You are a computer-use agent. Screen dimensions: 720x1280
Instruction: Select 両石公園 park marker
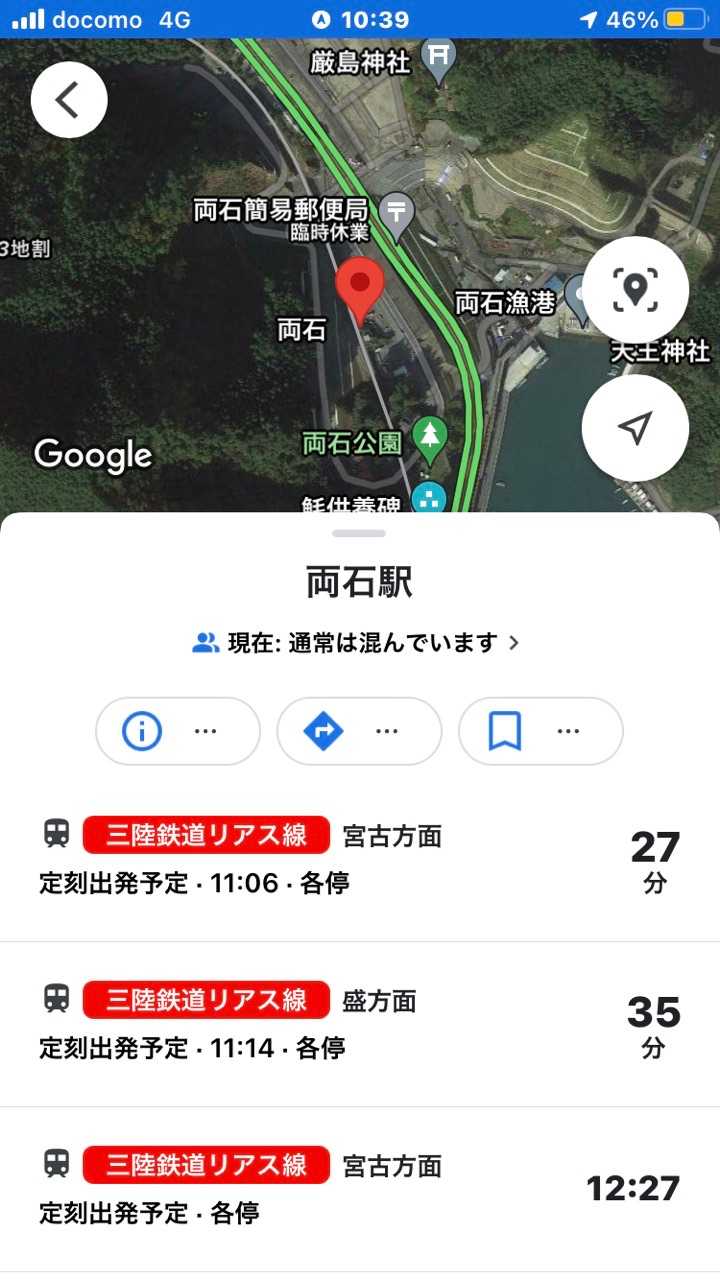(x=430, y=438)
